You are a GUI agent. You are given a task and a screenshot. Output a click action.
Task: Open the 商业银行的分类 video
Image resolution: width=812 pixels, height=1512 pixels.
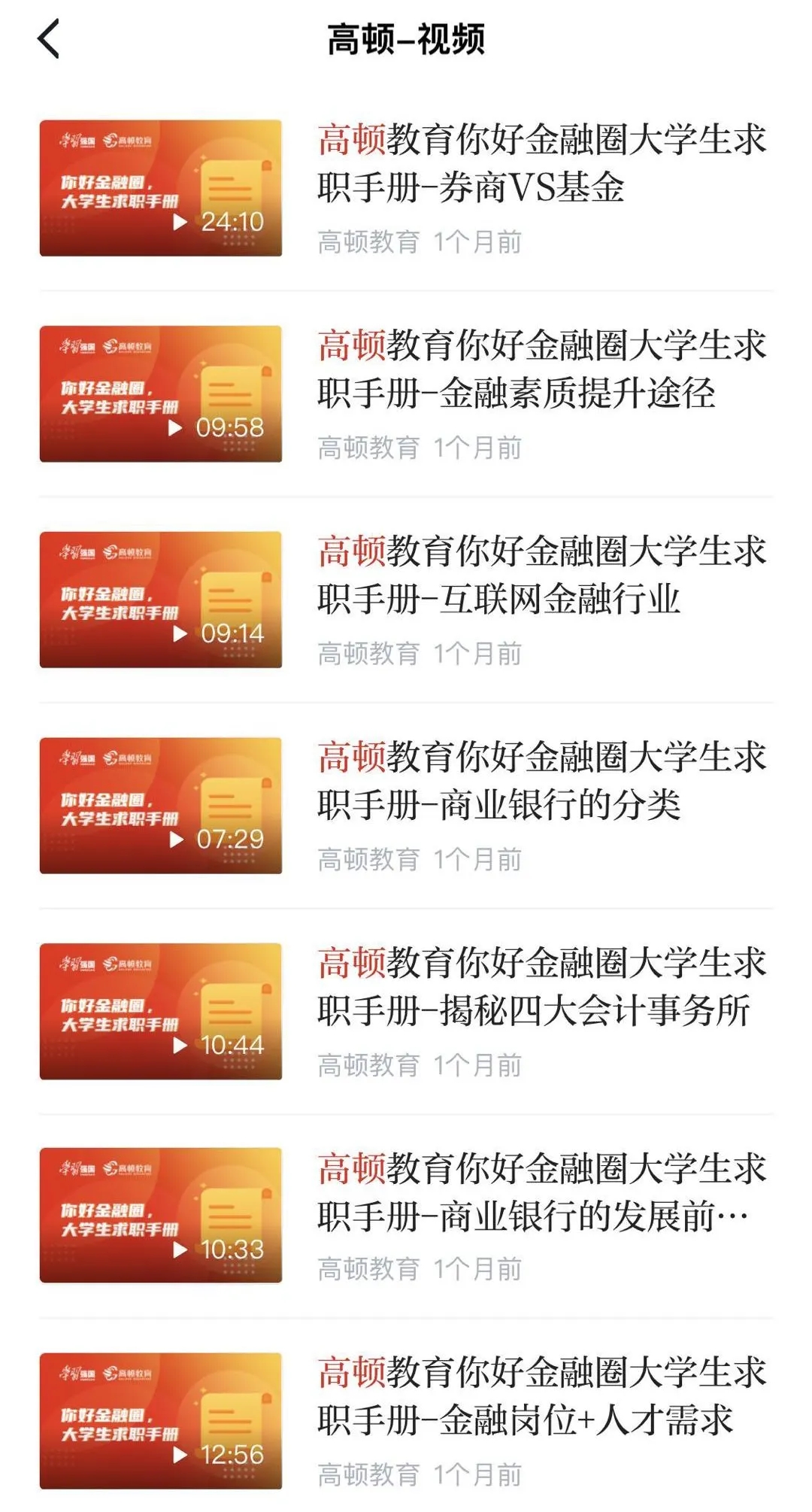(406, 806)
